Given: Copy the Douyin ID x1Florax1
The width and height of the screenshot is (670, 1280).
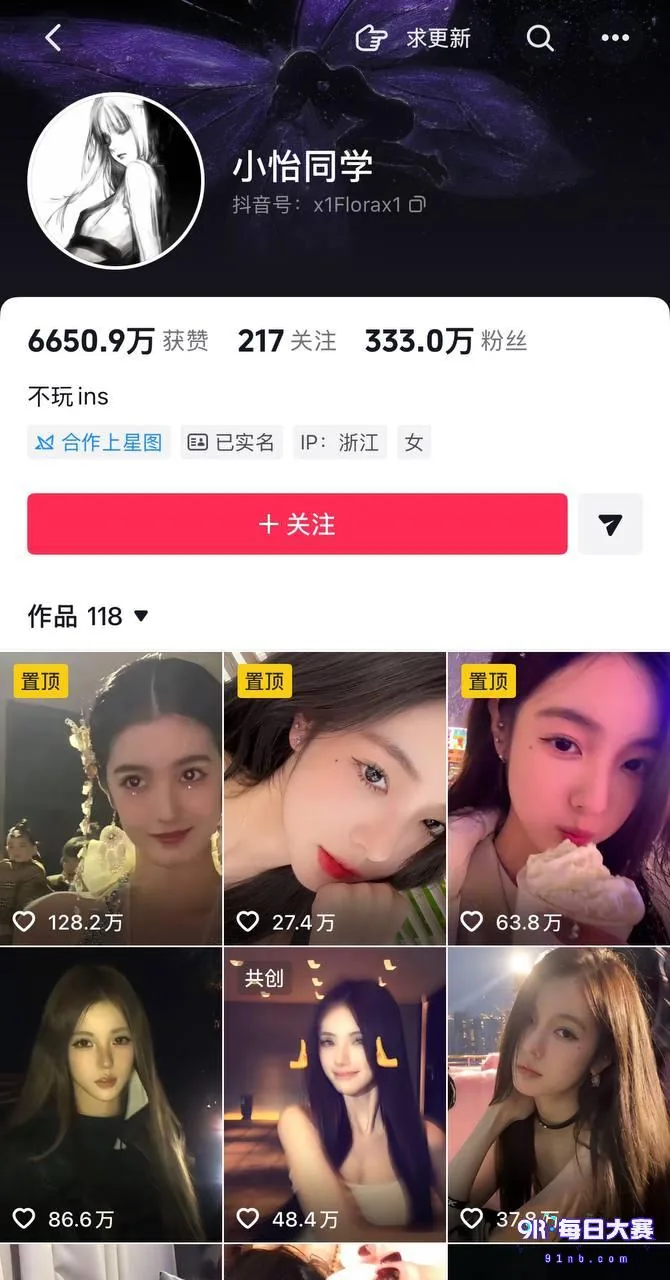Looking at the screenshot, I should coord(417,204).
